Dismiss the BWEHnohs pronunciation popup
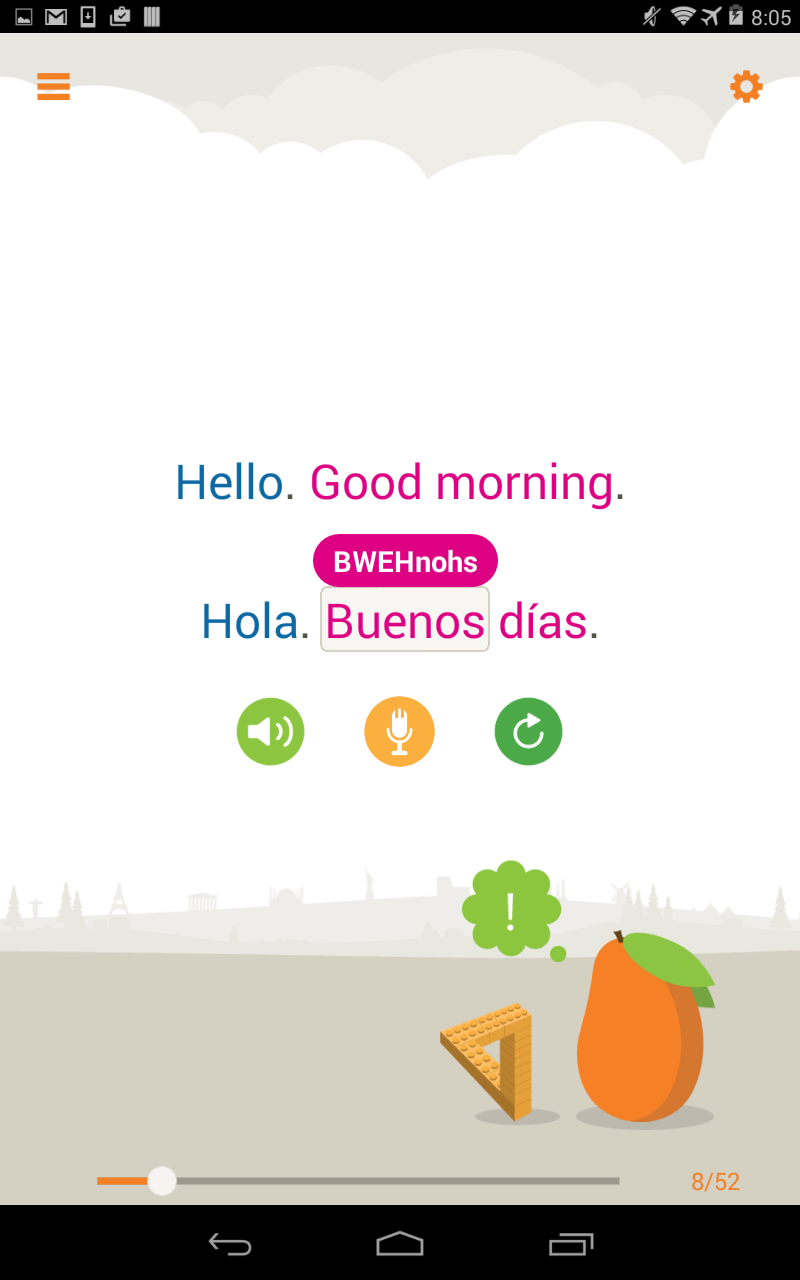This screenshot has height=1280, width=800. point(404,560)
